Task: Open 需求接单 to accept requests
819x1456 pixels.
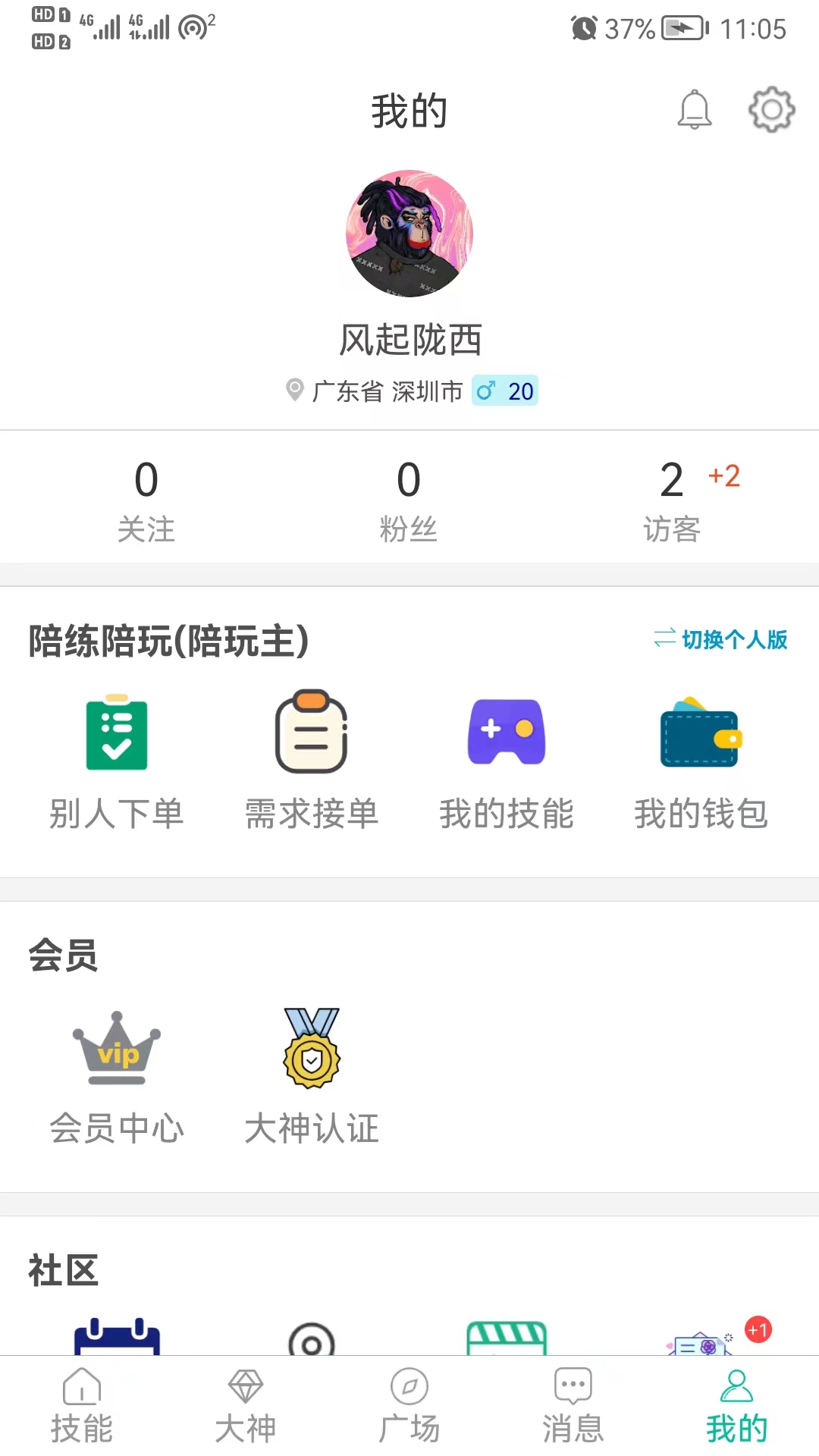Action: click(311, 758)
